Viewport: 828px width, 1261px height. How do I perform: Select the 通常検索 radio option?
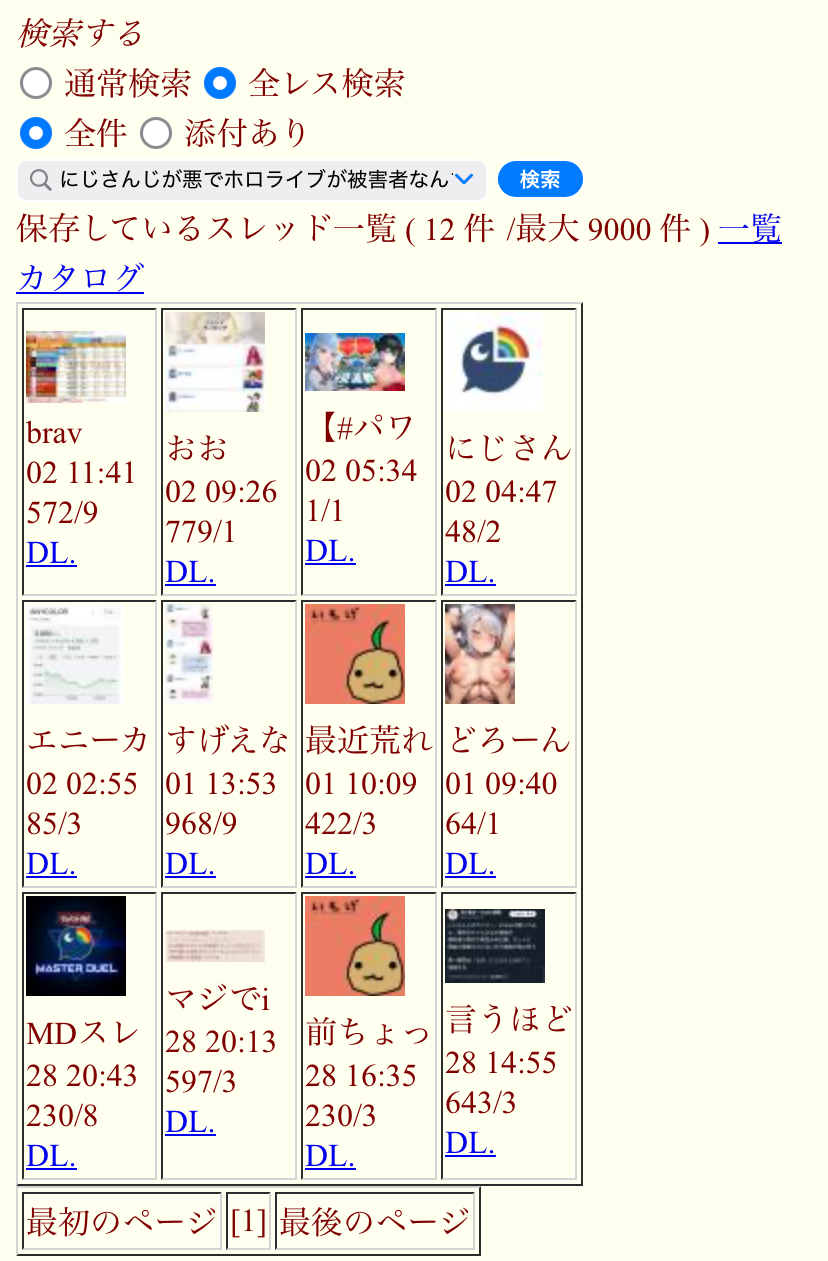pos(36,83)
